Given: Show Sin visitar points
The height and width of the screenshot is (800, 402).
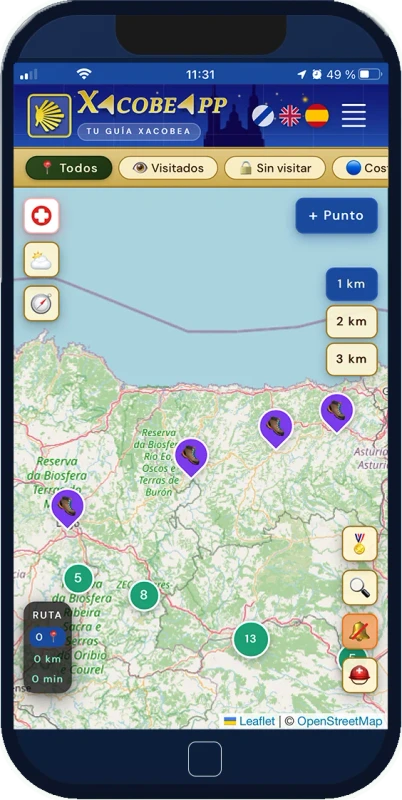Looking at the screenshot, I should [x=275, y=168].
